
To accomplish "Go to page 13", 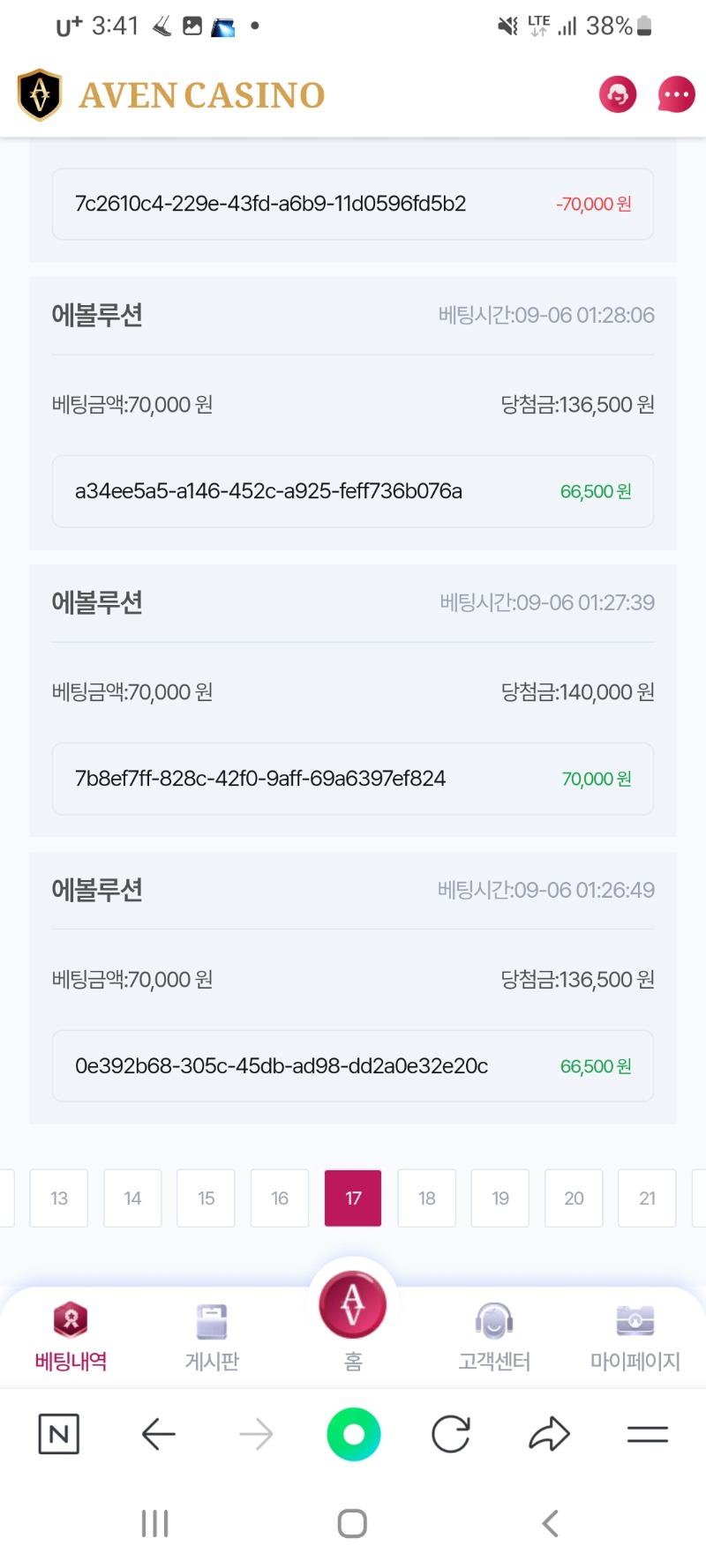I will click(x=59, y=1198).
